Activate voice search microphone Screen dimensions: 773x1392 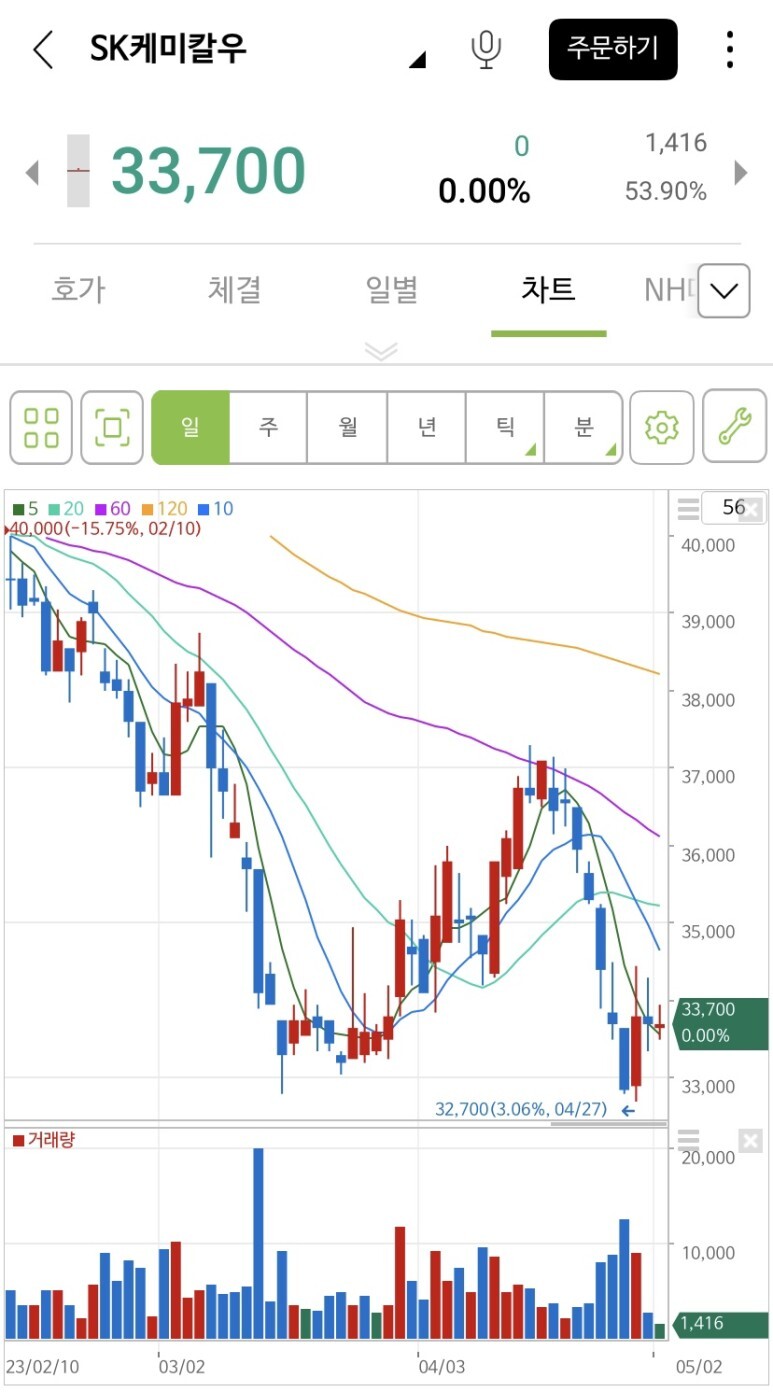pyautogui.click(x=486, y=49)
